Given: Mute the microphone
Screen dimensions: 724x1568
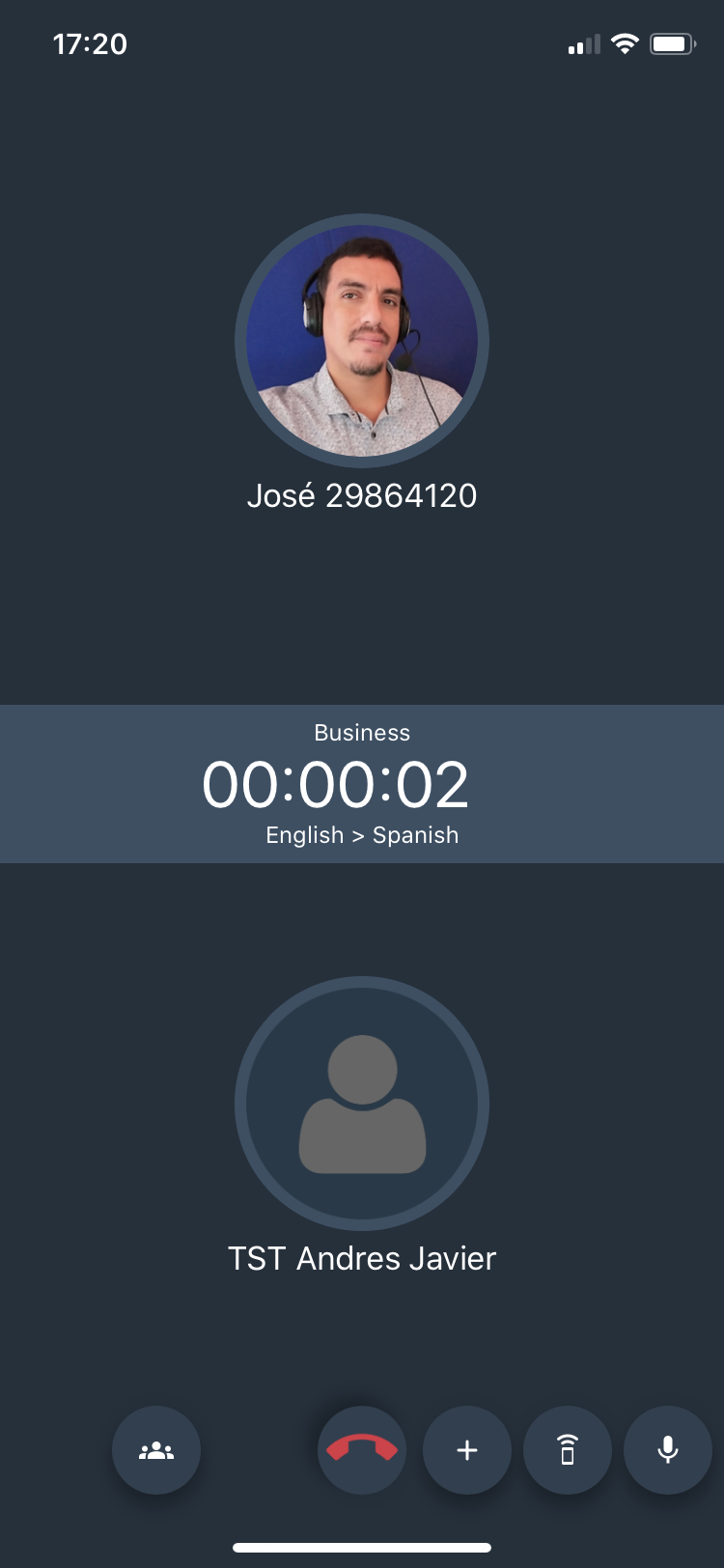Looking at the screenshot, I should point(667,1449).
